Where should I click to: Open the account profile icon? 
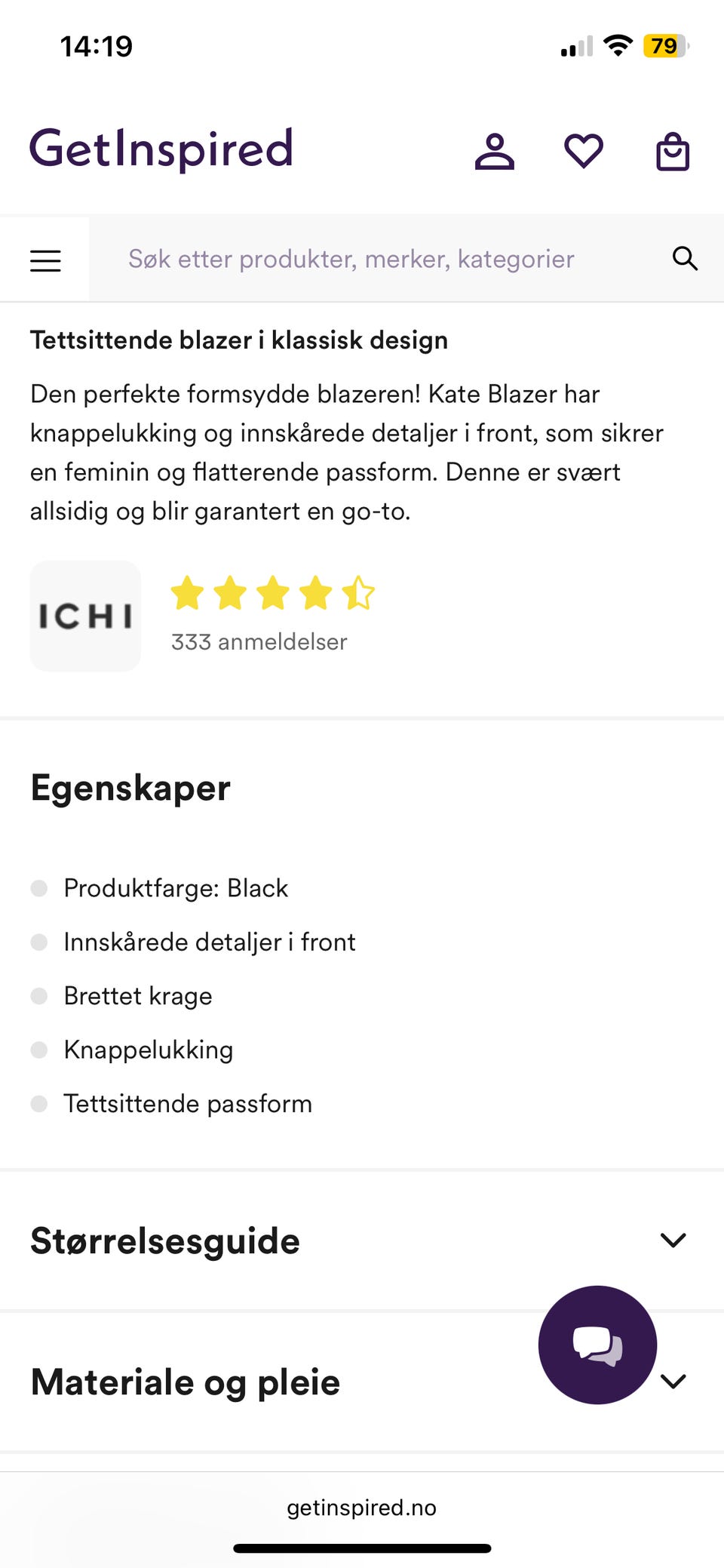(495, 151)
